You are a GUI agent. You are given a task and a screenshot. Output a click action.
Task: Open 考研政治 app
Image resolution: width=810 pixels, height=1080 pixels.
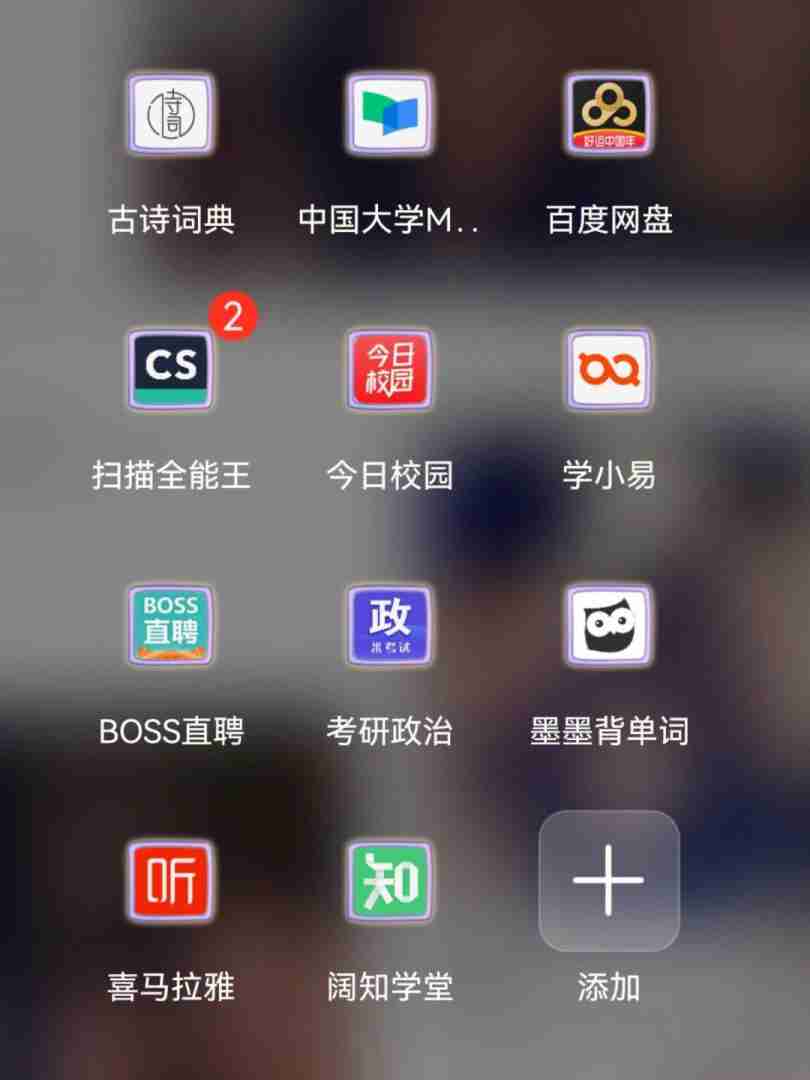click(389, 625)
